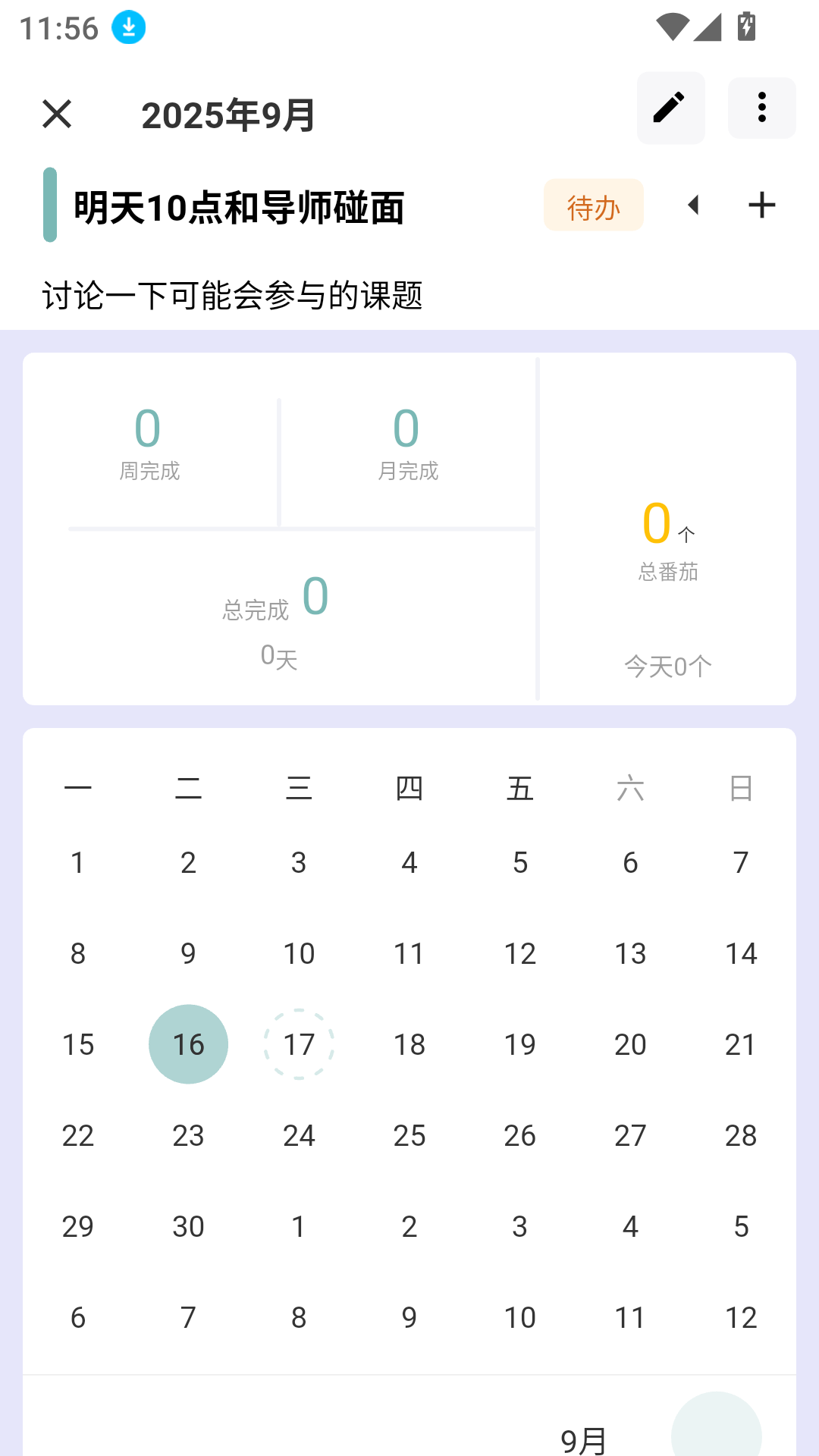Viewport: 819px width, 1456px height.
Task: Select September 16 on the calendar
Action: (188, 1044)
